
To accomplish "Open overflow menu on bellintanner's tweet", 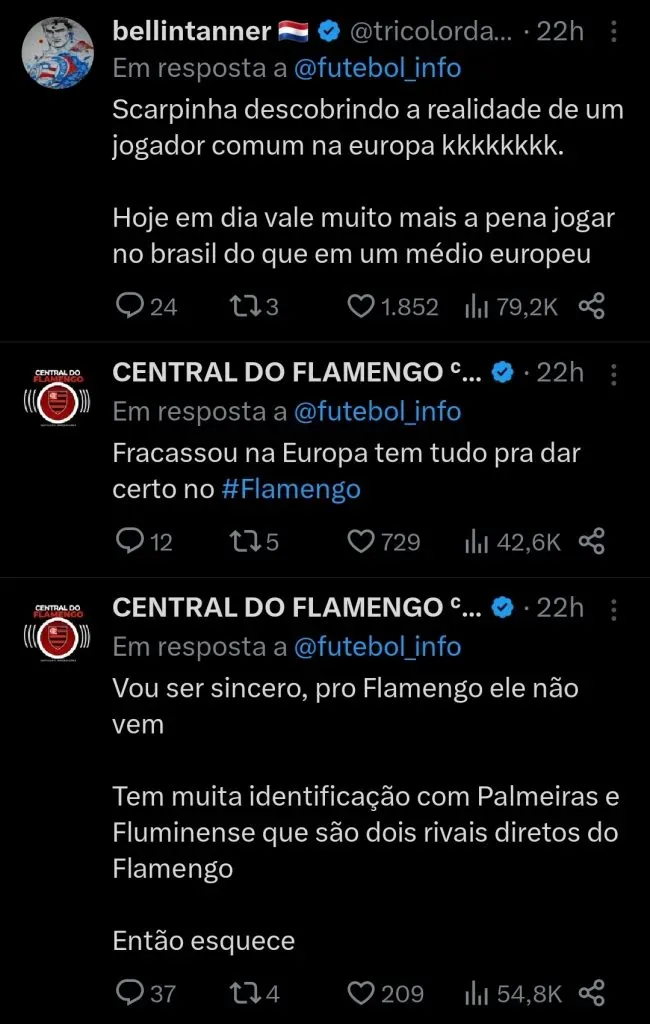I will (x=613, y=31).
